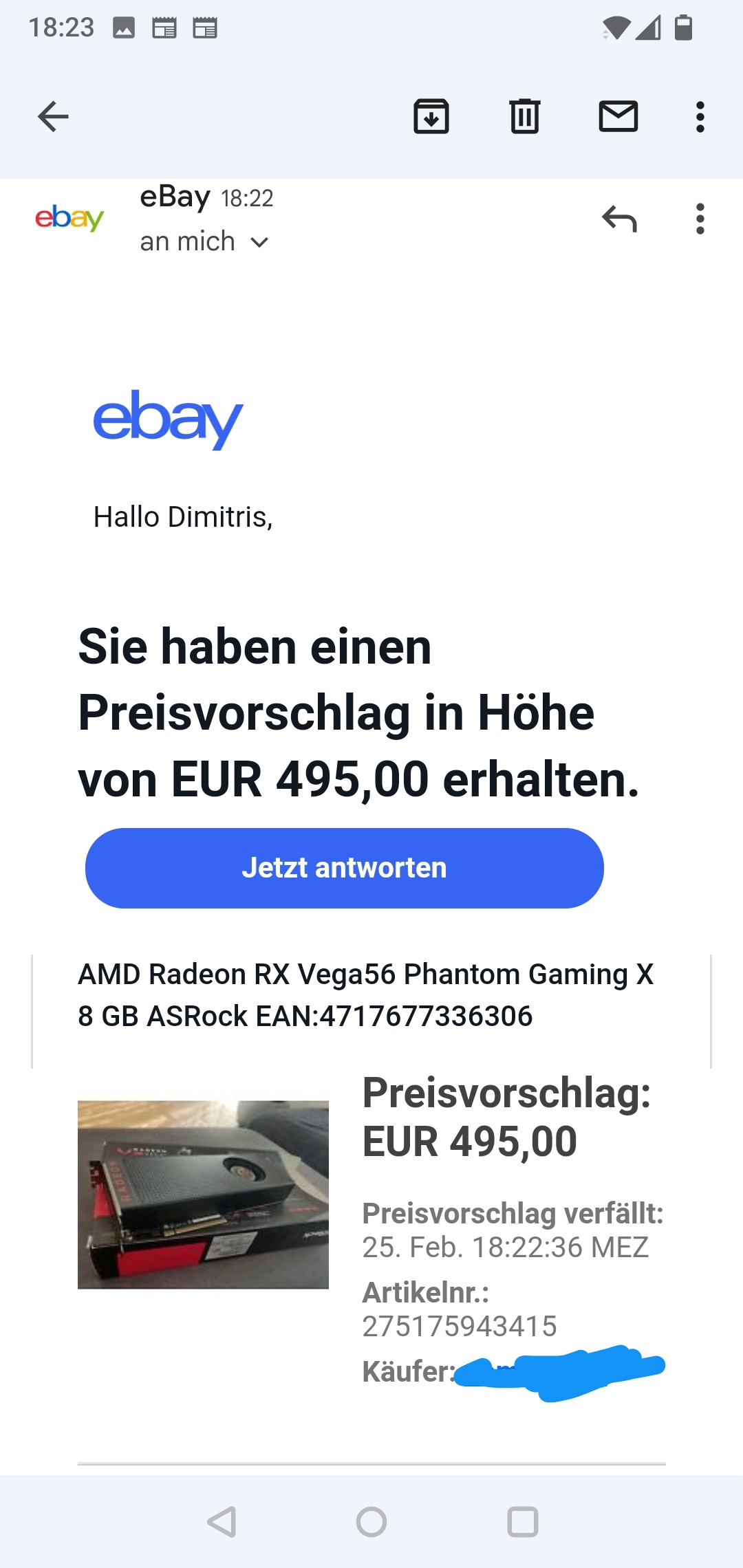
Task: Open the eBay sender avatar
Action: [69, 219]
